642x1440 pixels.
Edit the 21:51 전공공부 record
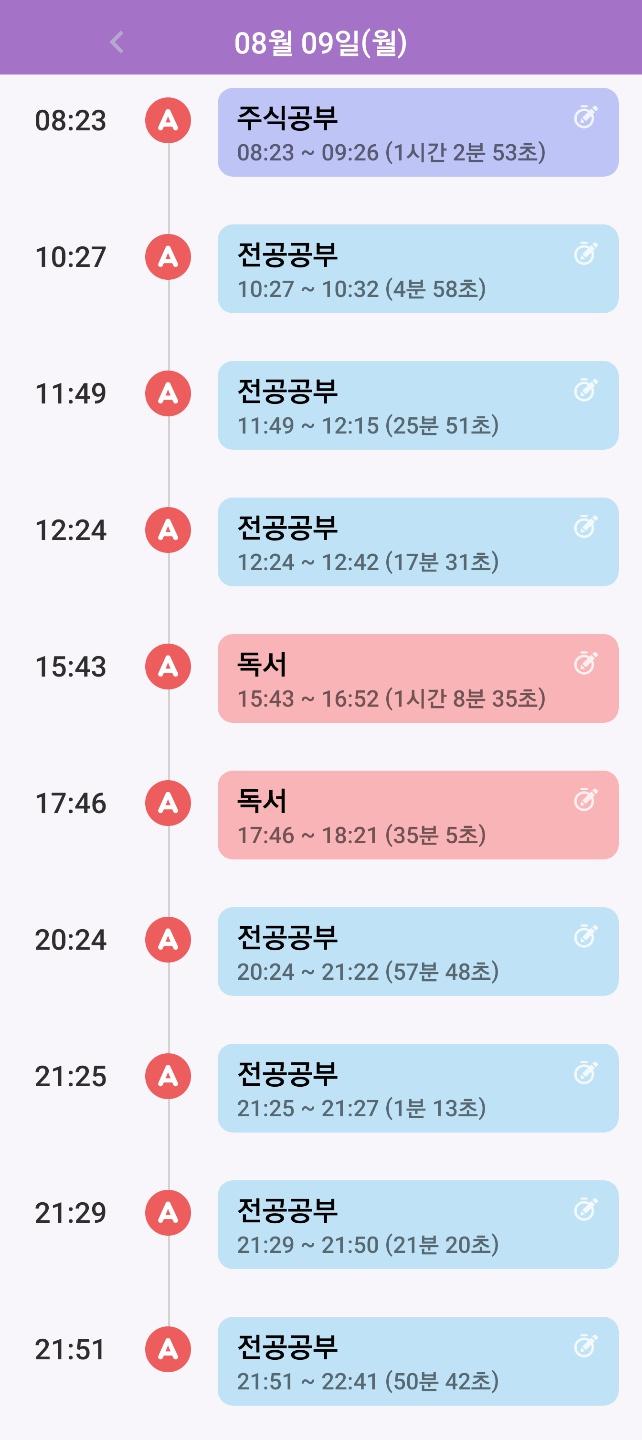pos(585,1346)
